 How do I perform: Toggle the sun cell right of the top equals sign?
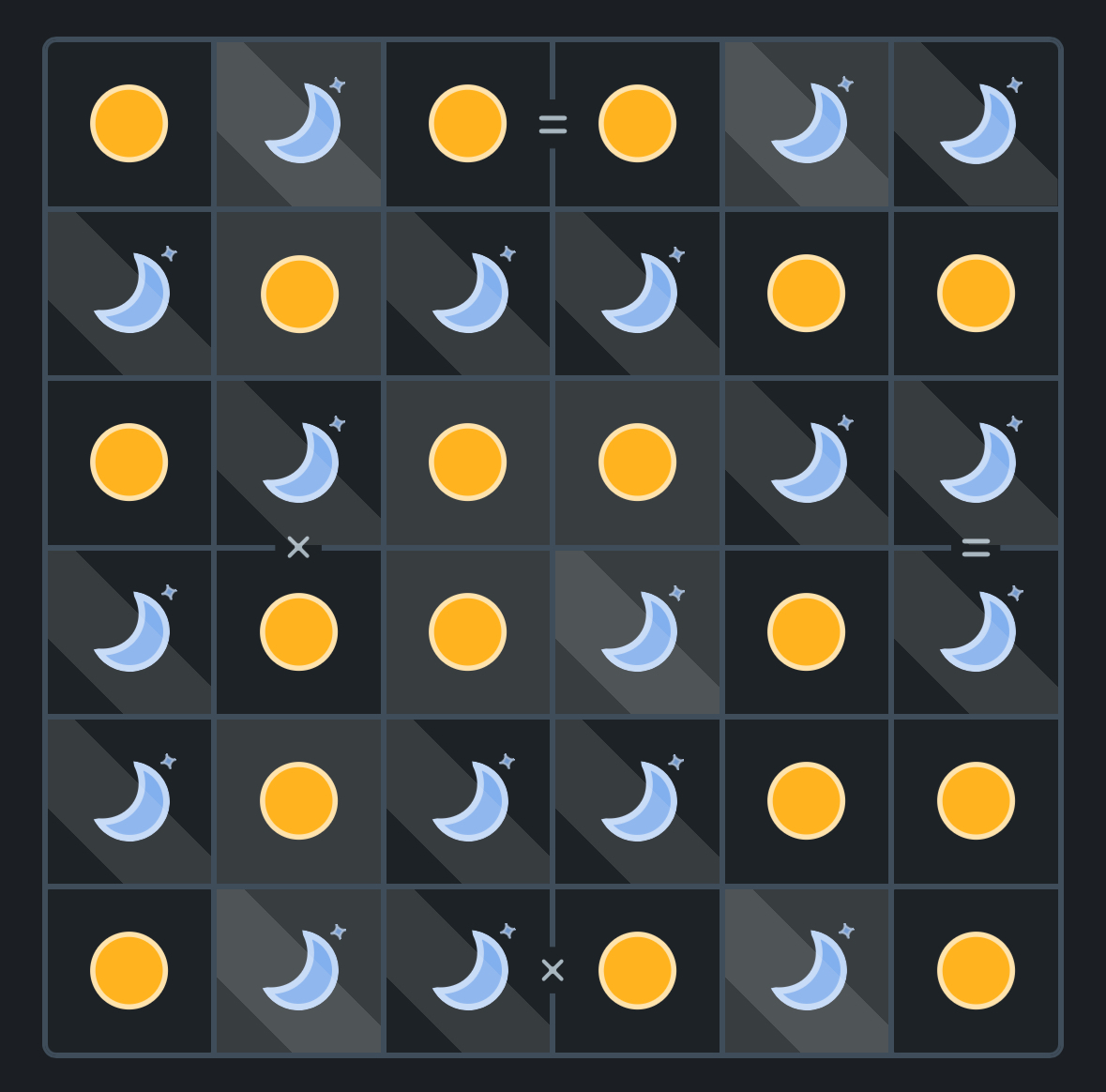(637, 124)
